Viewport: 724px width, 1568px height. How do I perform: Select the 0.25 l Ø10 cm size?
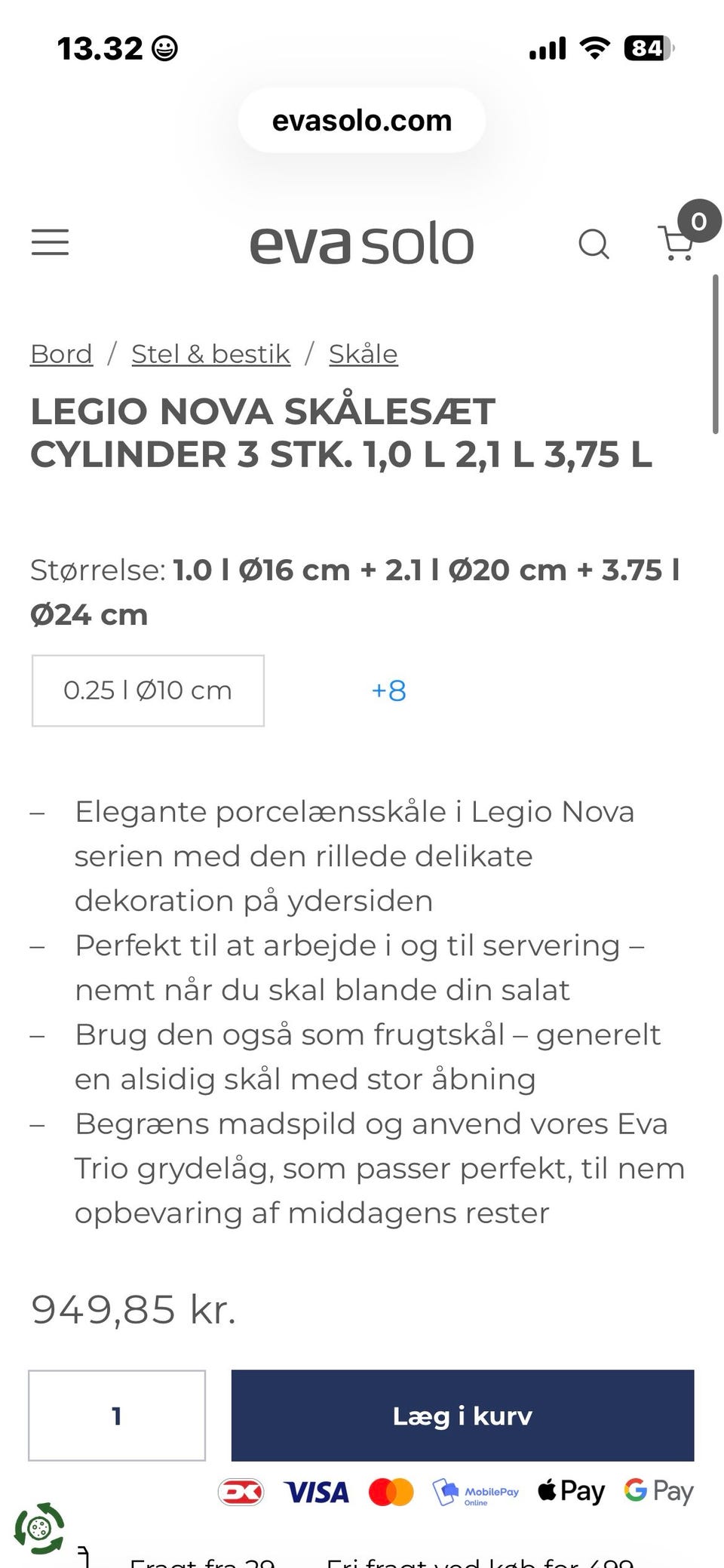pyautogui.click(x=148, y=690)
